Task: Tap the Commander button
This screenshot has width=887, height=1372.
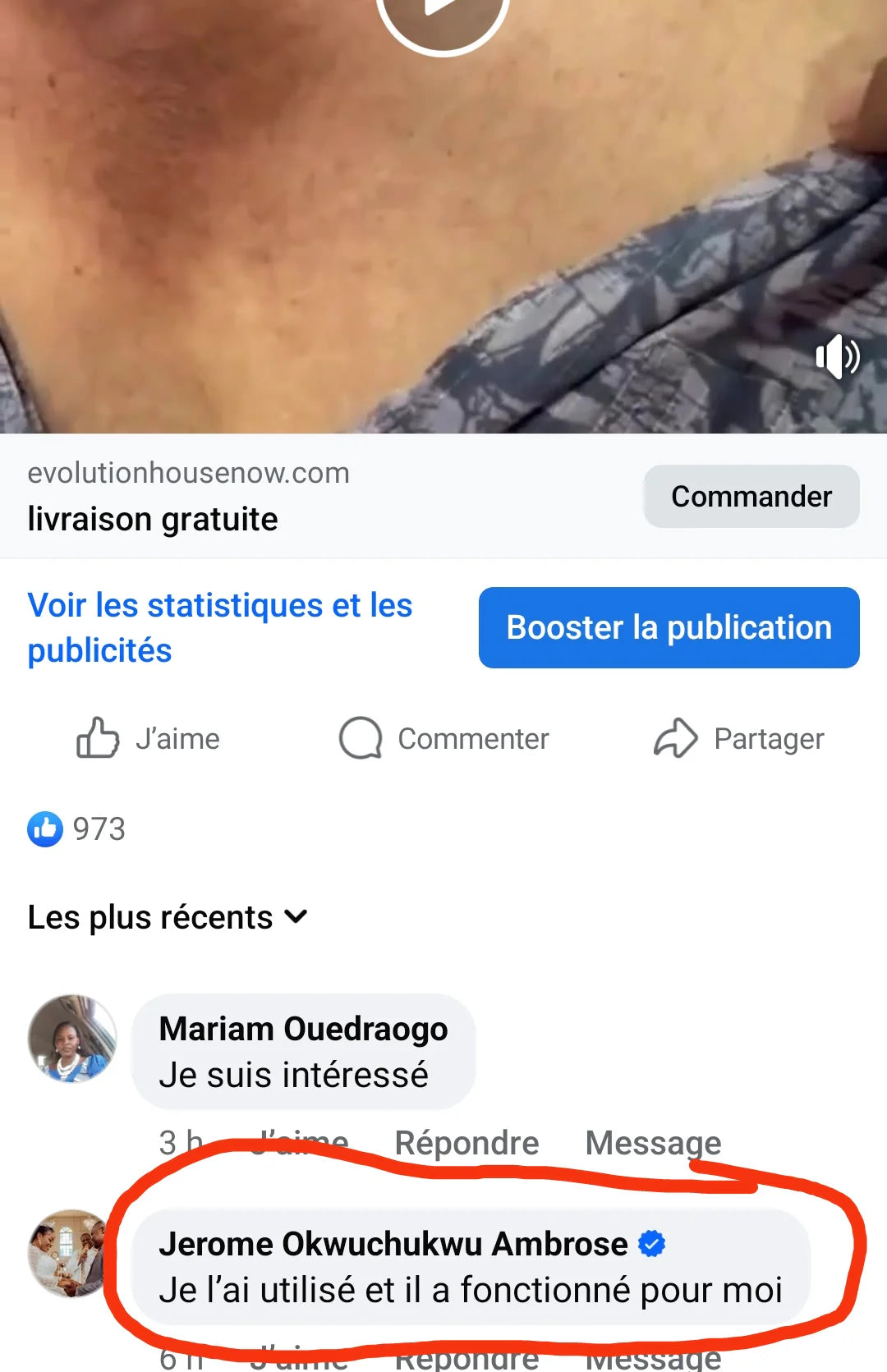Action: [751, 497]
